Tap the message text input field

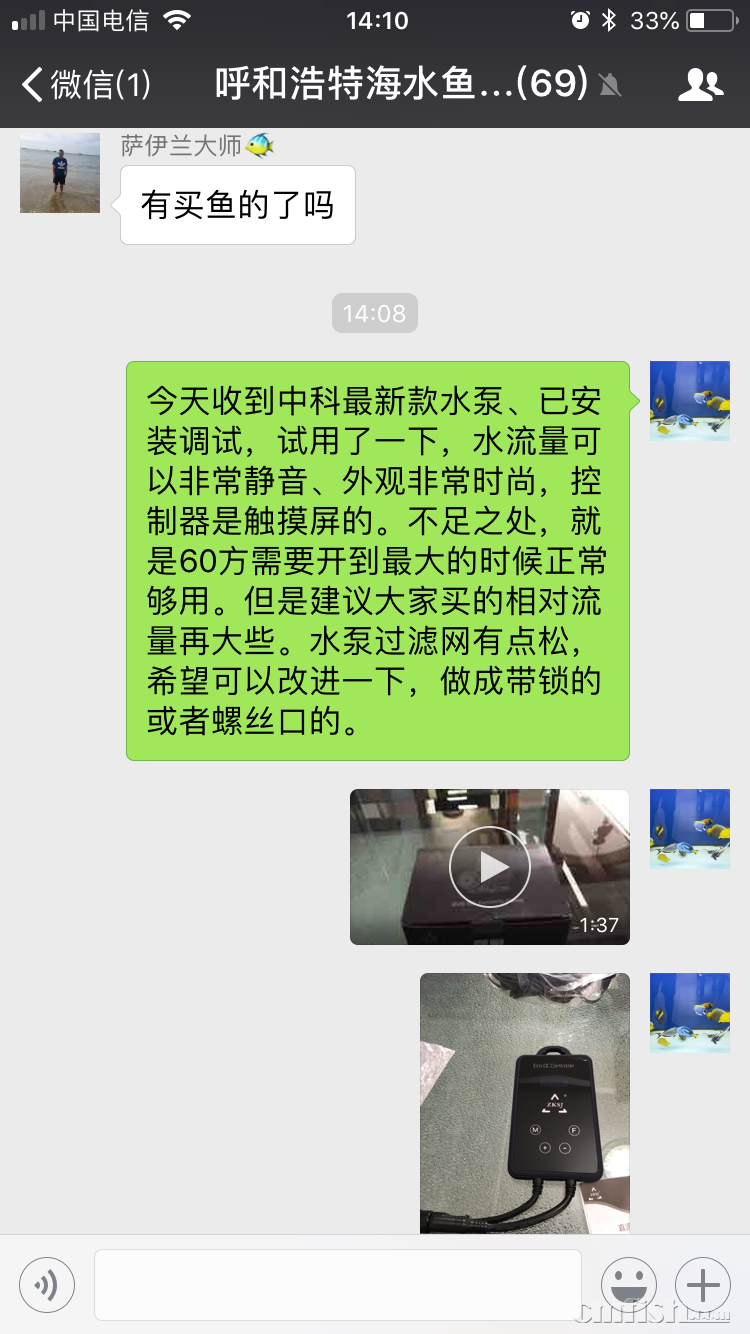pyautogui.click(x=337, y=1284)
